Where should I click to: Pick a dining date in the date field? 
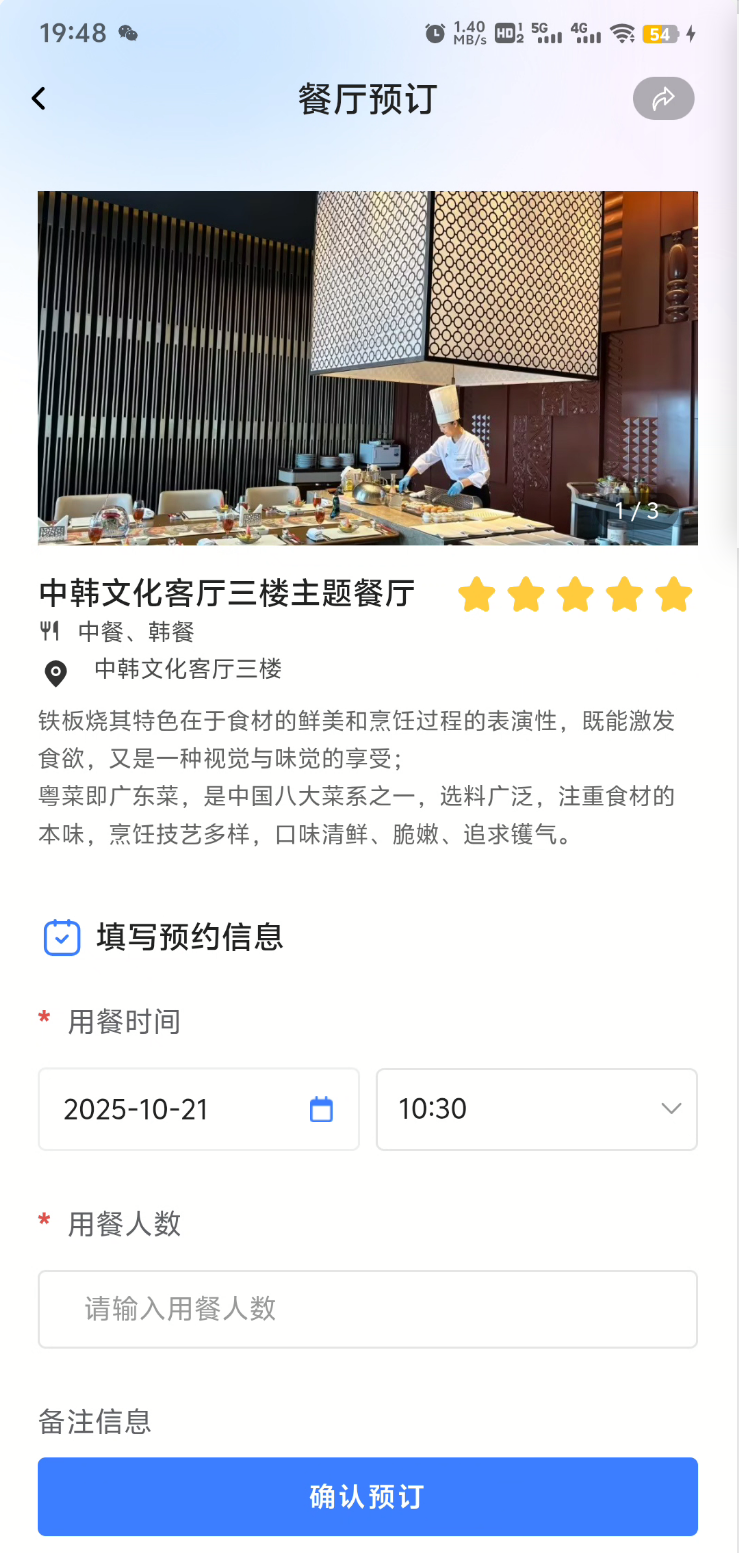198,1109
